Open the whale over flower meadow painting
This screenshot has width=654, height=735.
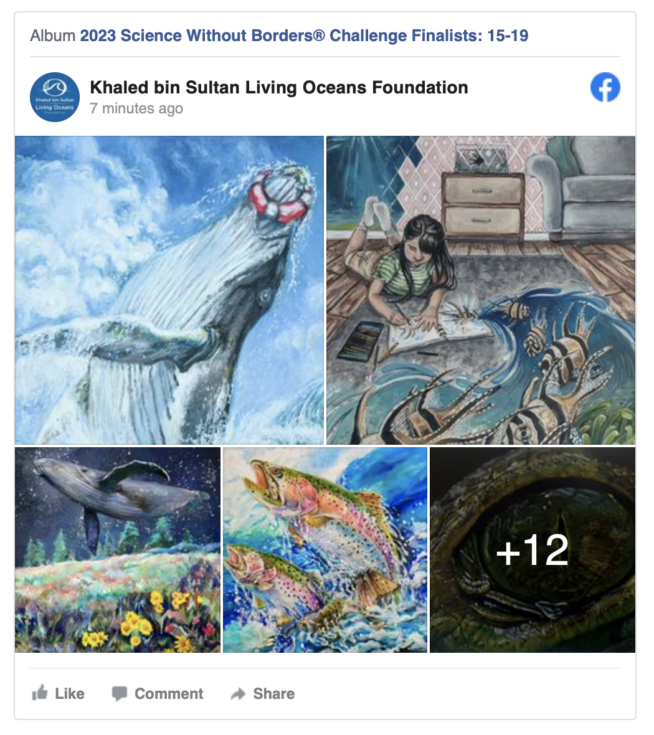click(x=117, y=550)
